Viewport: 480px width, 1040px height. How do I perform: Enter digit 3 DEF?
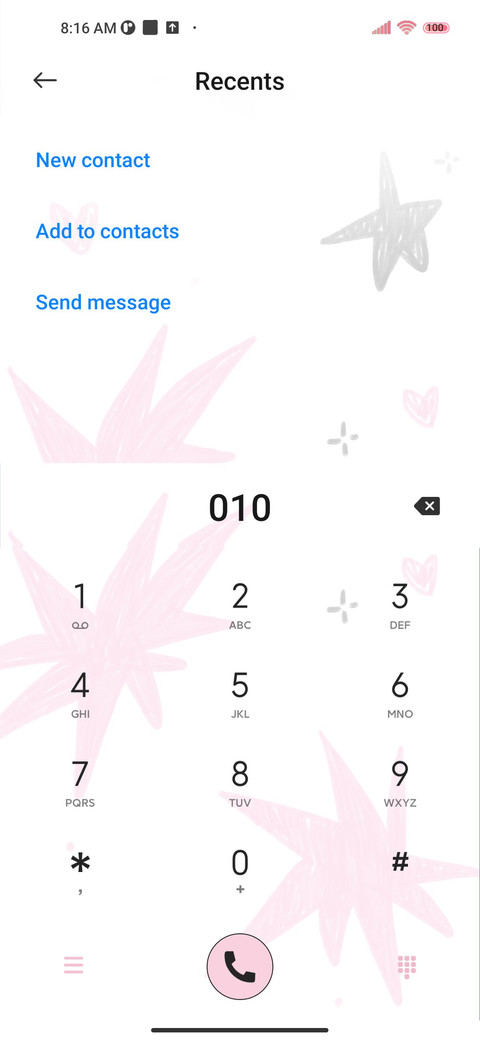point(400,606)
